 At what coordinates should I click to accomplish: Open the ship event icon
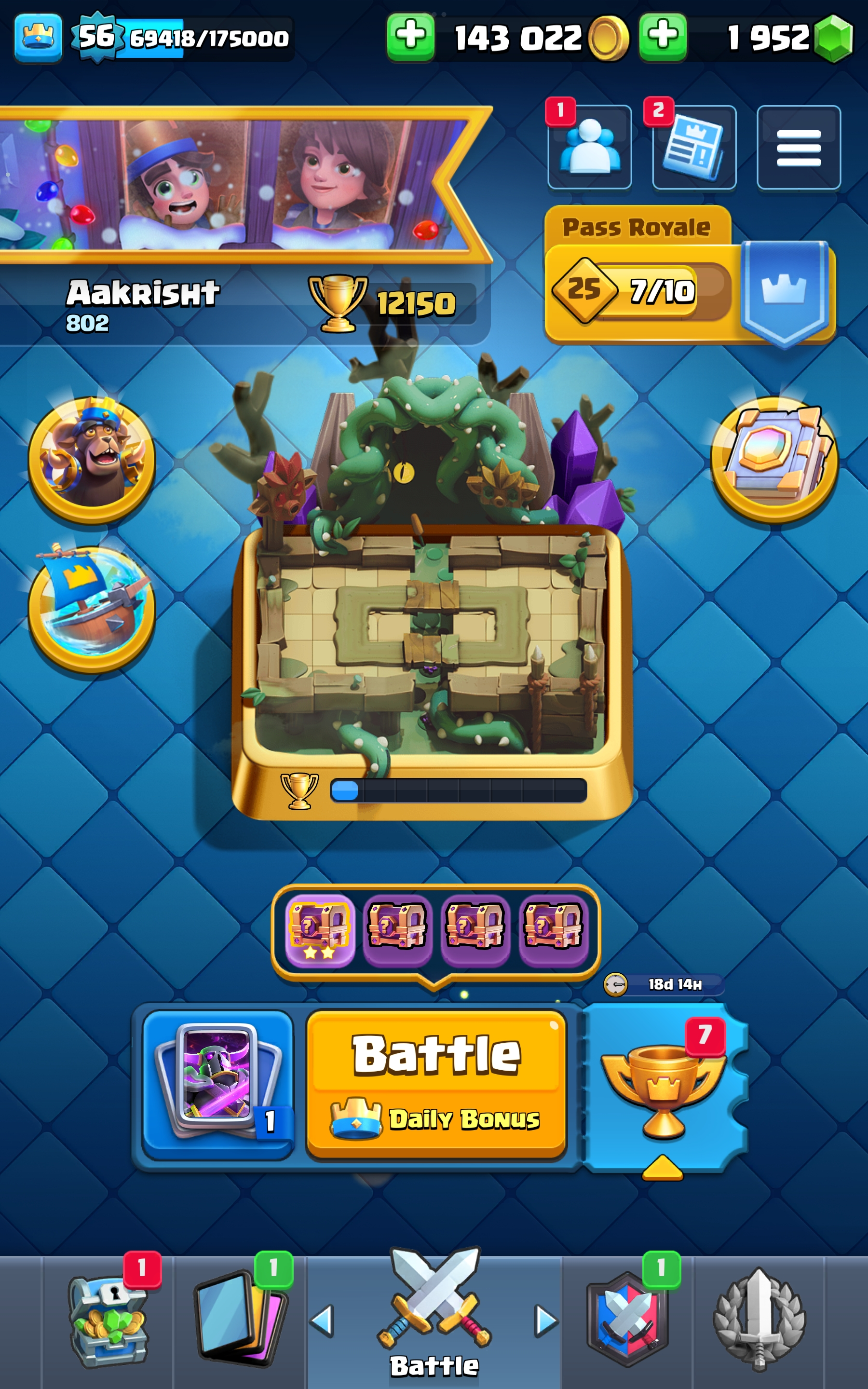click(92, 608)
